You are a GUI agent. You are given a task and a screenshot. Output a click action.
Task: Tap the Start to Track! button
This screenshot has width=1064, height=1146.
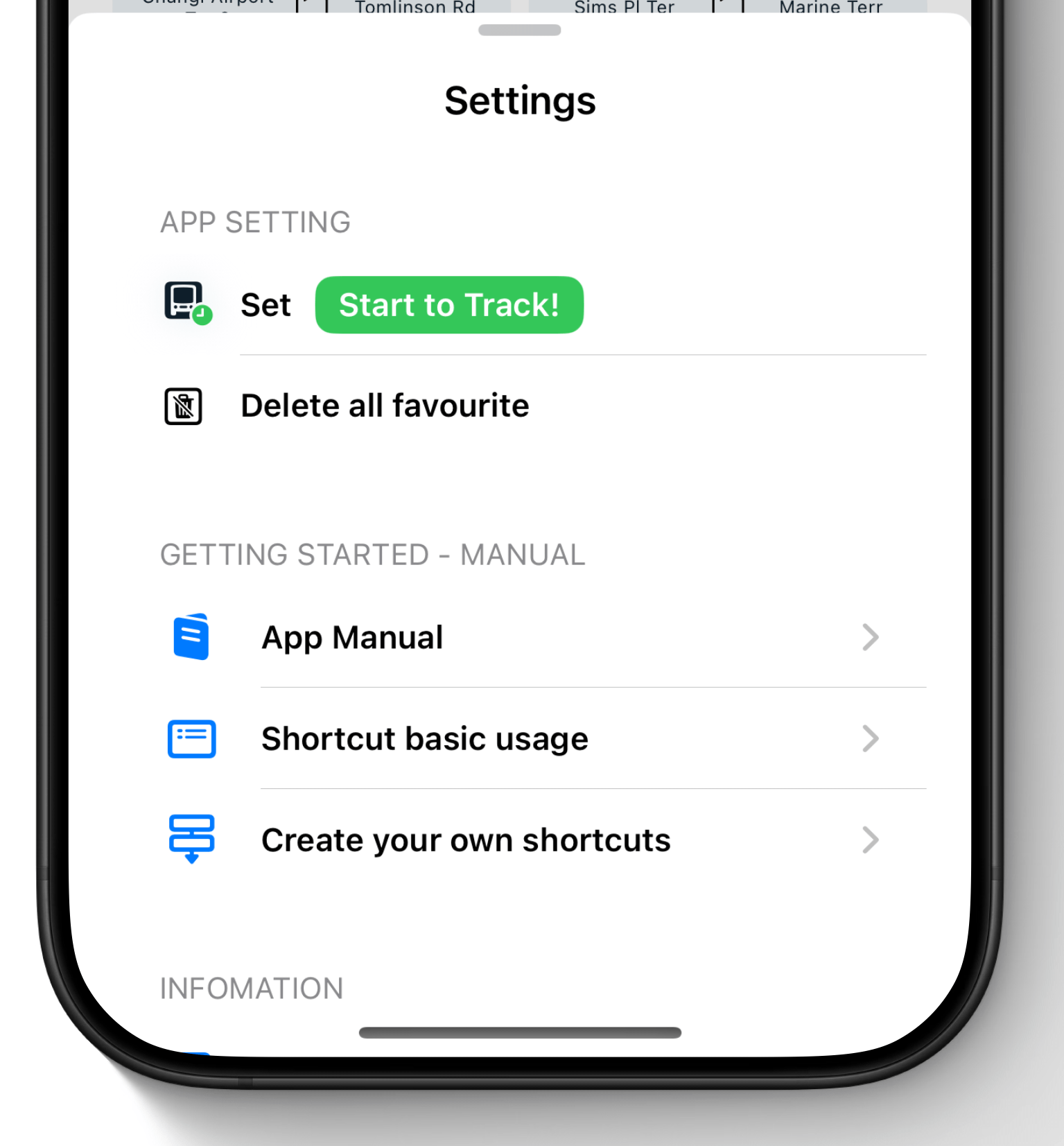449,305
